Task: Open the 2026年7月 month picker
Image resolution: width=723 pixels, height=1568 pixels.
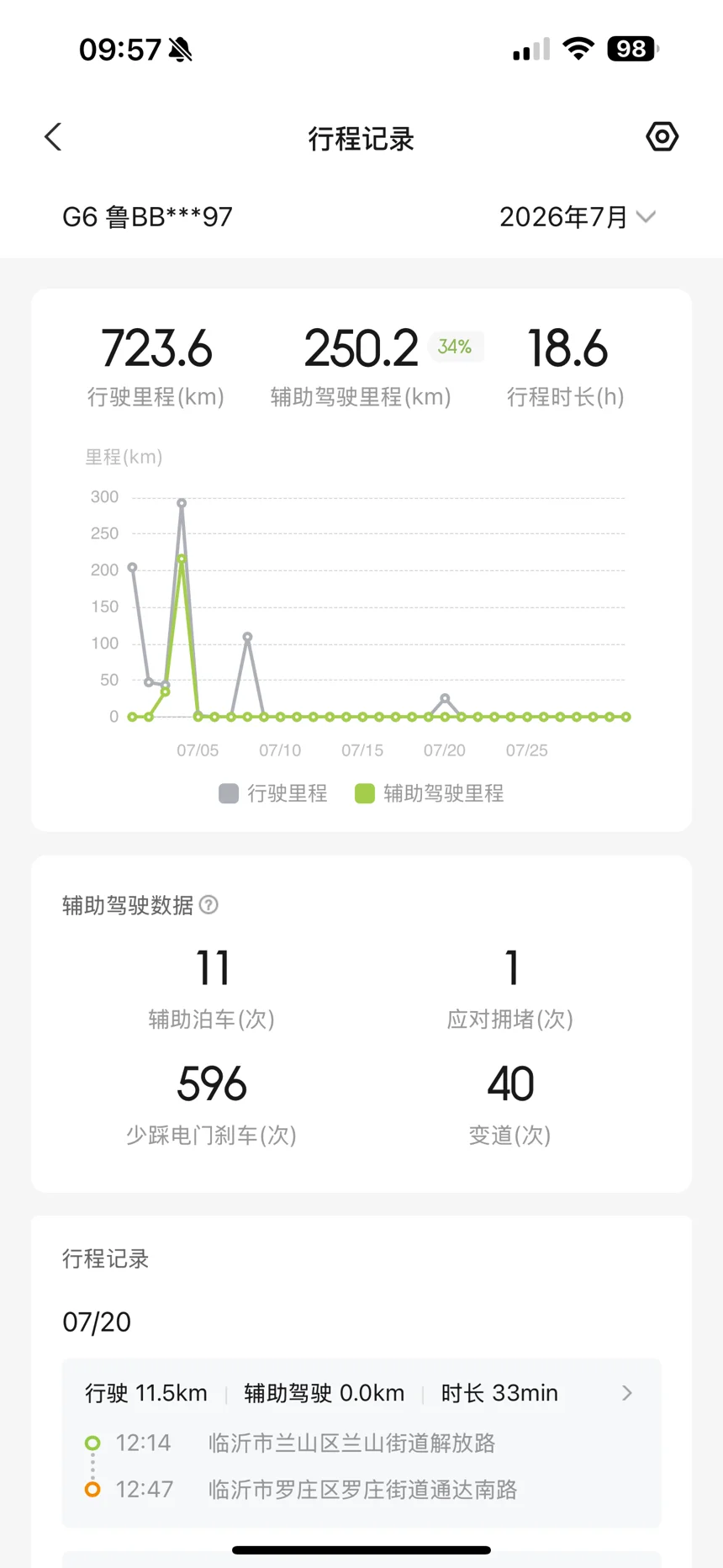Action: click(x=577, y=217)
